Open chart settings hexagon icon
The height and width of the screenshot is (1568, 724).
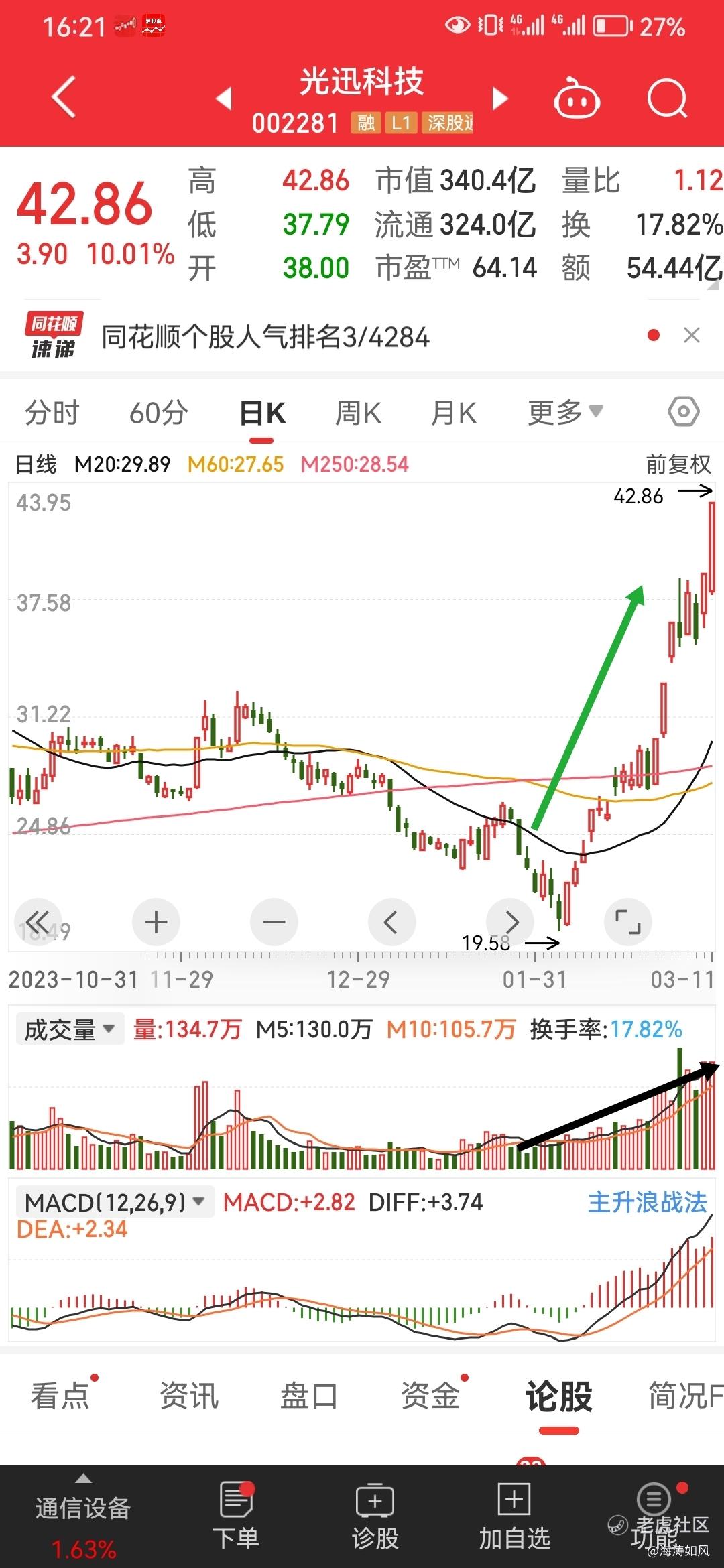(683, 411)
